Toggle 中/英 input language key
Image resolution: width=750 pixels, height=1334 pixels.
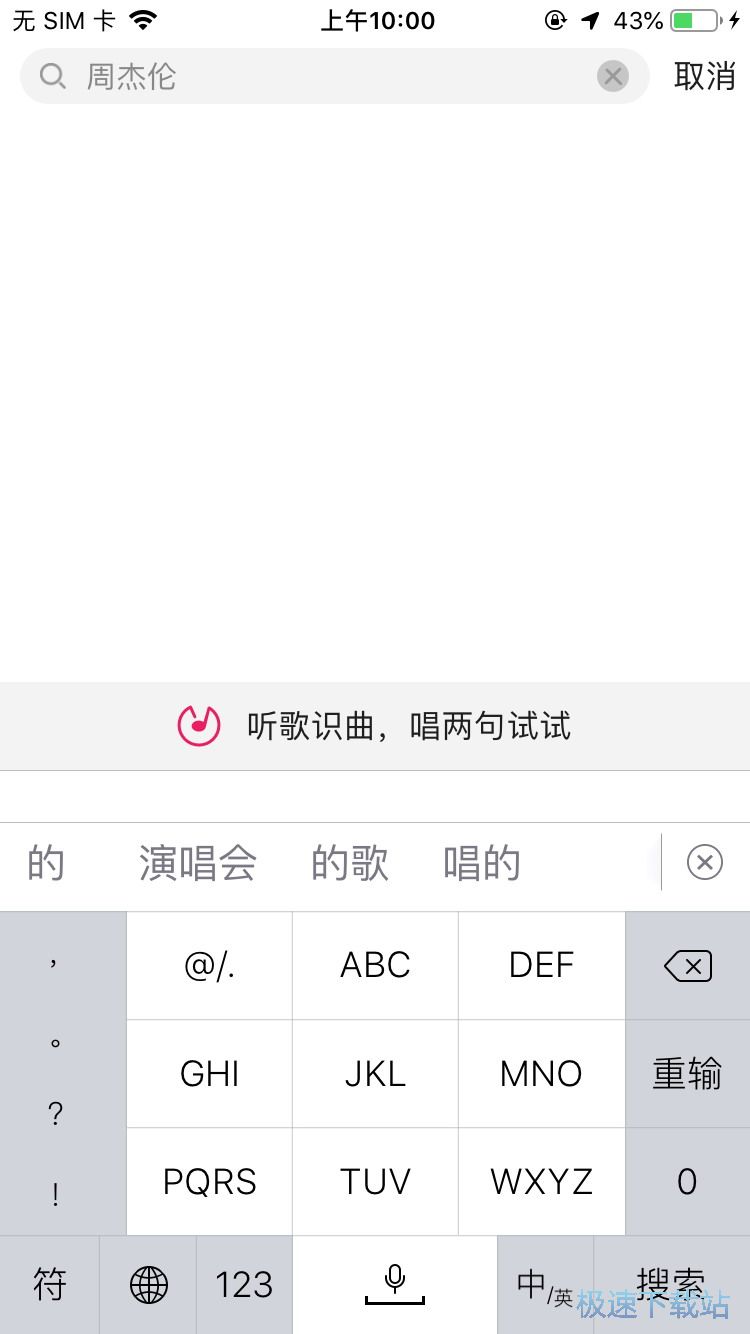point(545,1285)
